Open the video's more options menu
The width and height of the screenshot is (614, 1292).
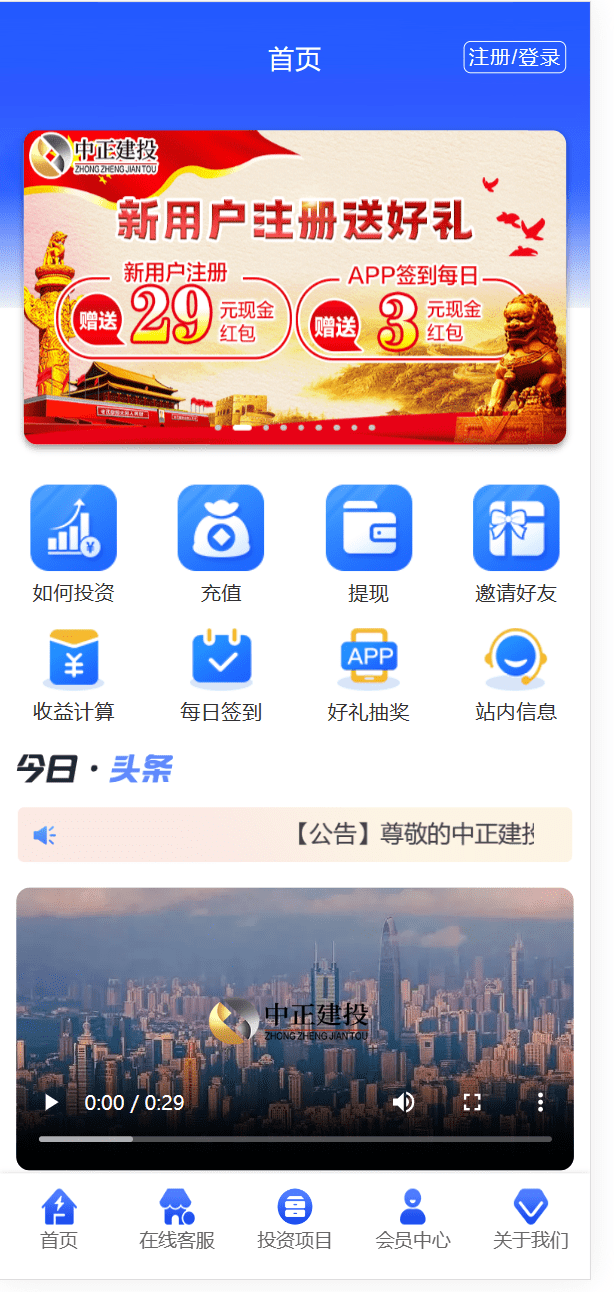540,1102
